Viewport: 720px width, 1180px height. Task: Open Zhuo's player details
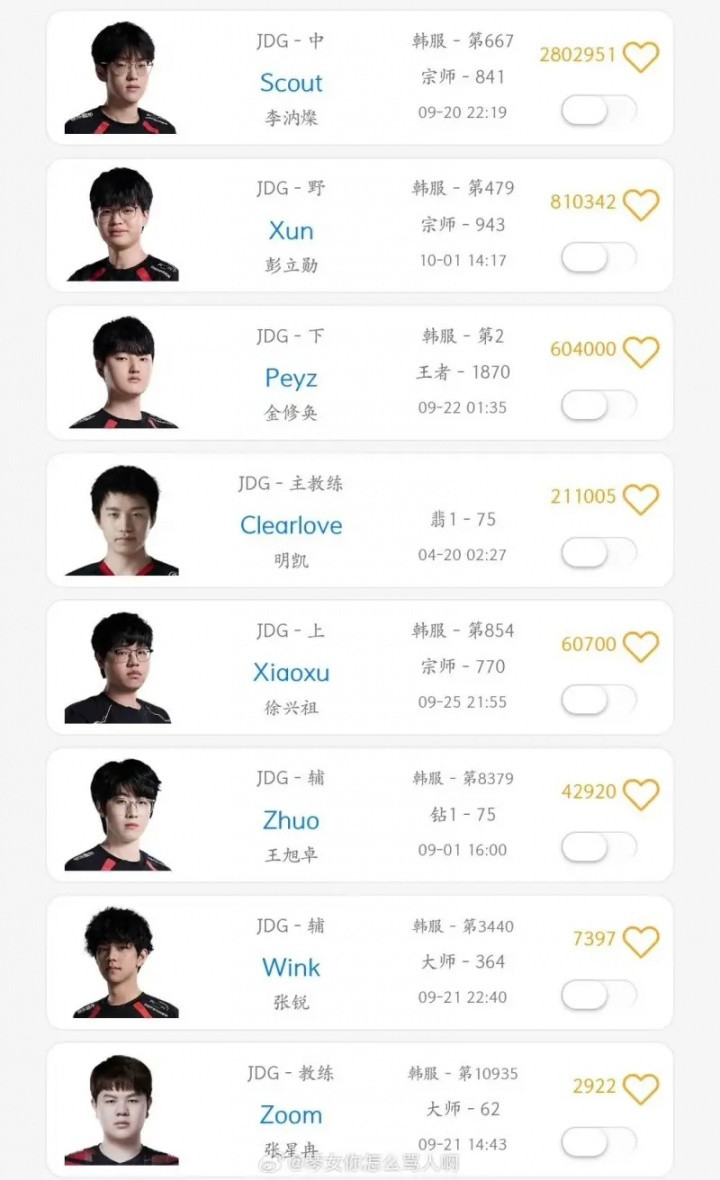[x=291, y=820]
